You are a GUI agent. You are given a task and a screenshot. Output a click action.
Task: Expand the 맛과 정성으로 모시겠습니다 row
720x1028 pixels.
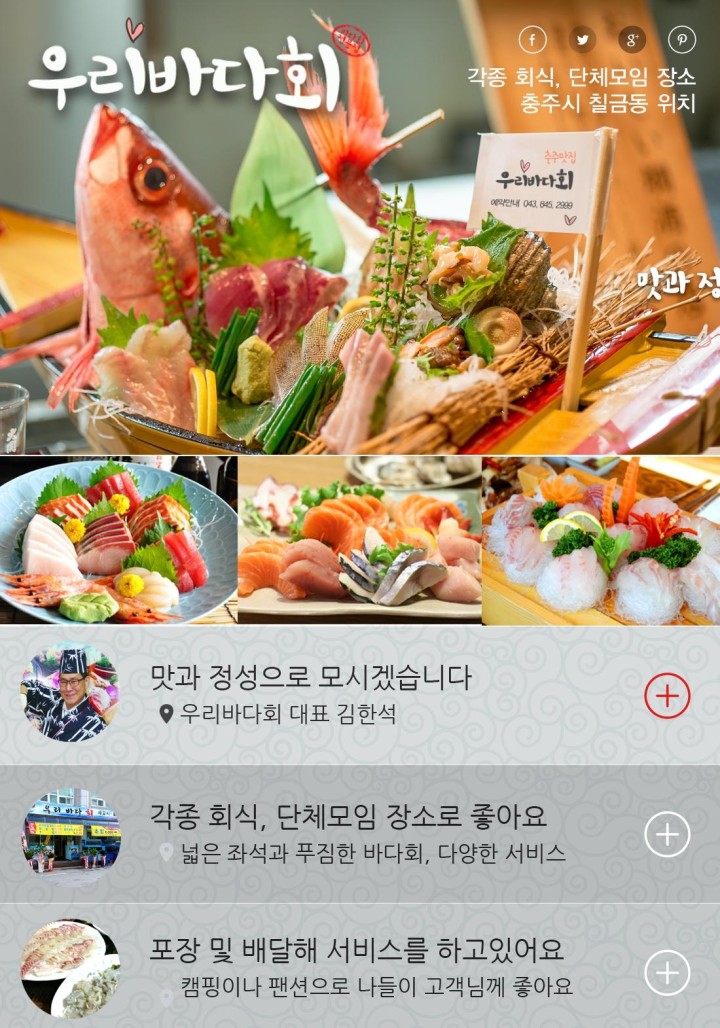click(x=667, y=696)
